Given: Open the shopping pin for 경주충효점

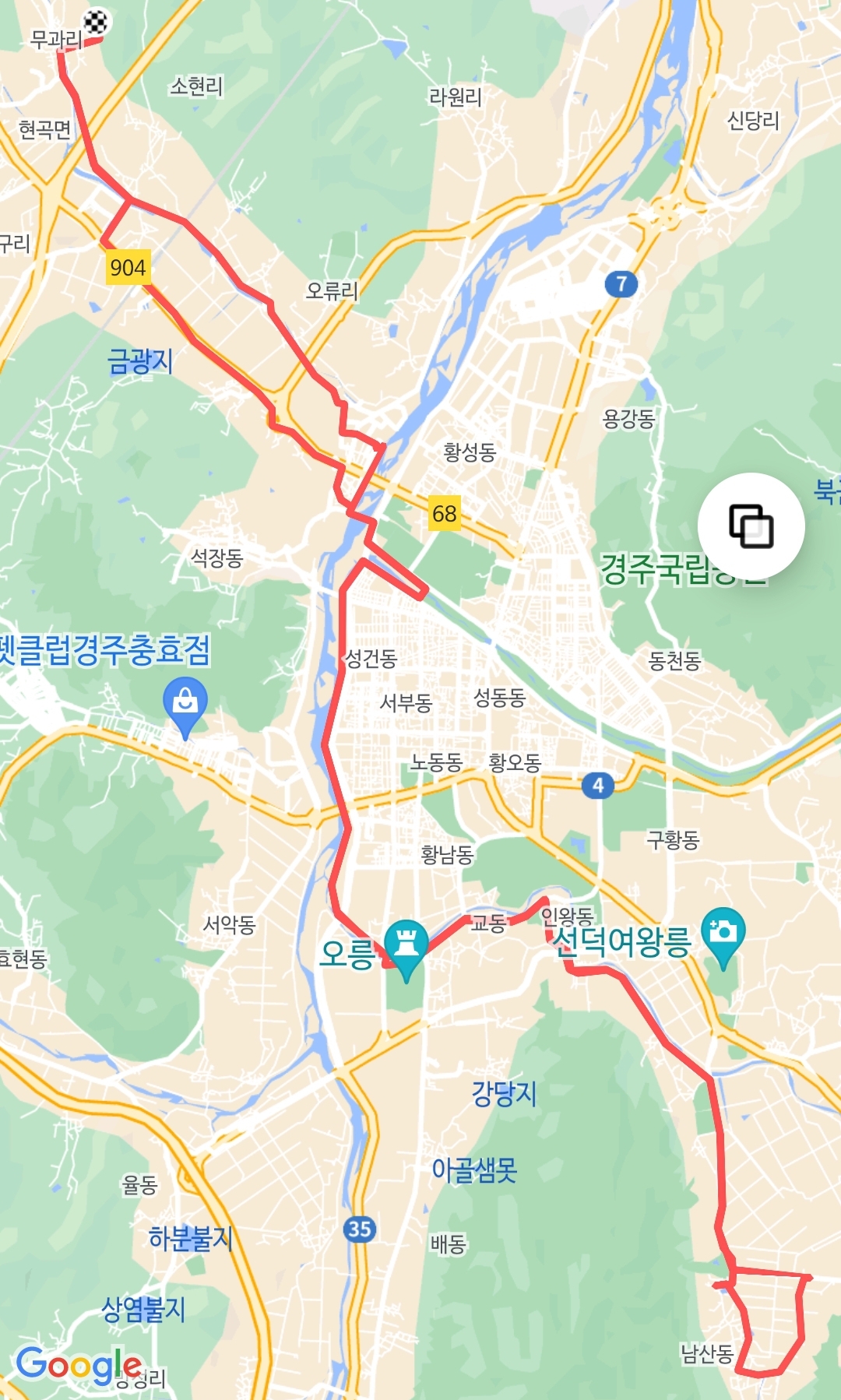Looking at the screenshot, I should pos(185,702).
